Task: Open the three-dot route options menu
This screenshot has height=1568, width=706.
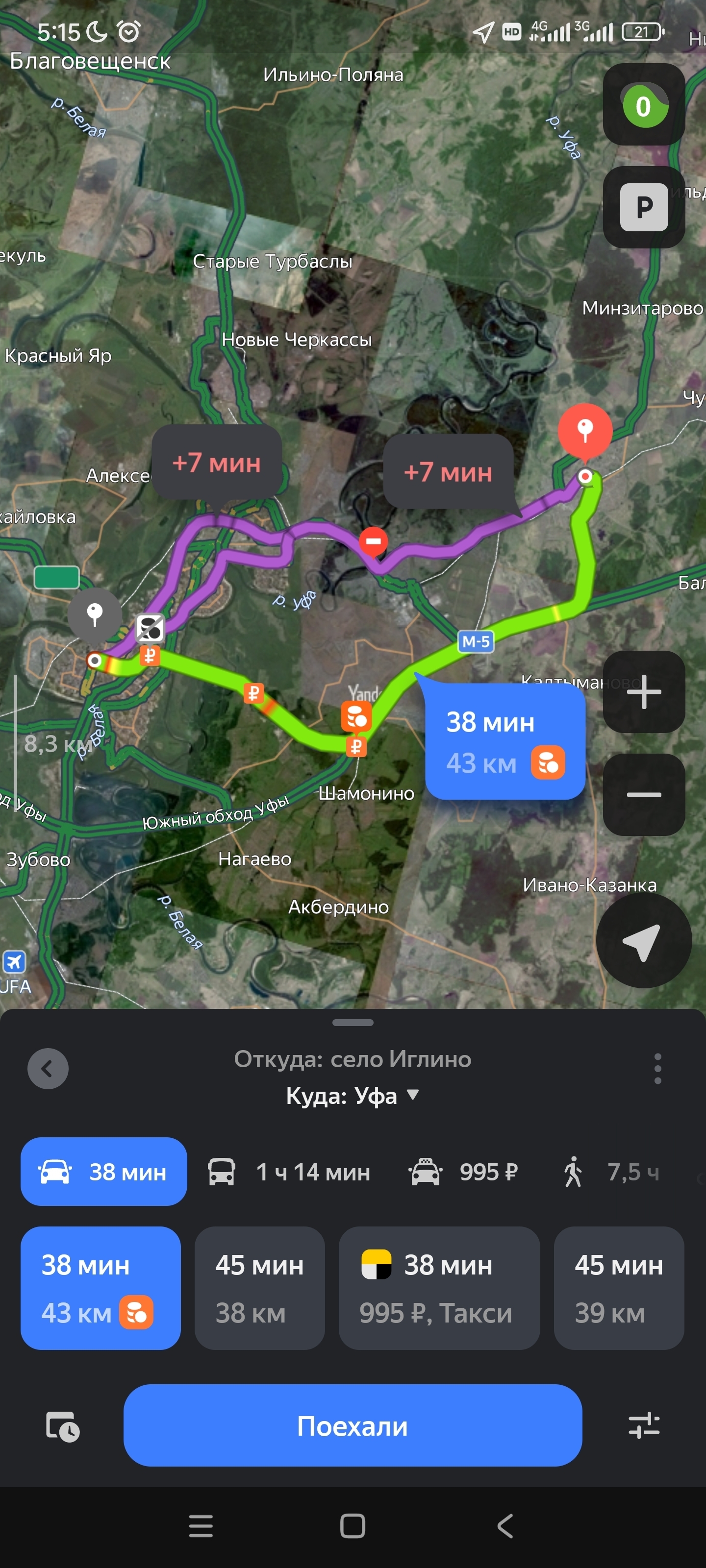Action: tap(657, 1068)
